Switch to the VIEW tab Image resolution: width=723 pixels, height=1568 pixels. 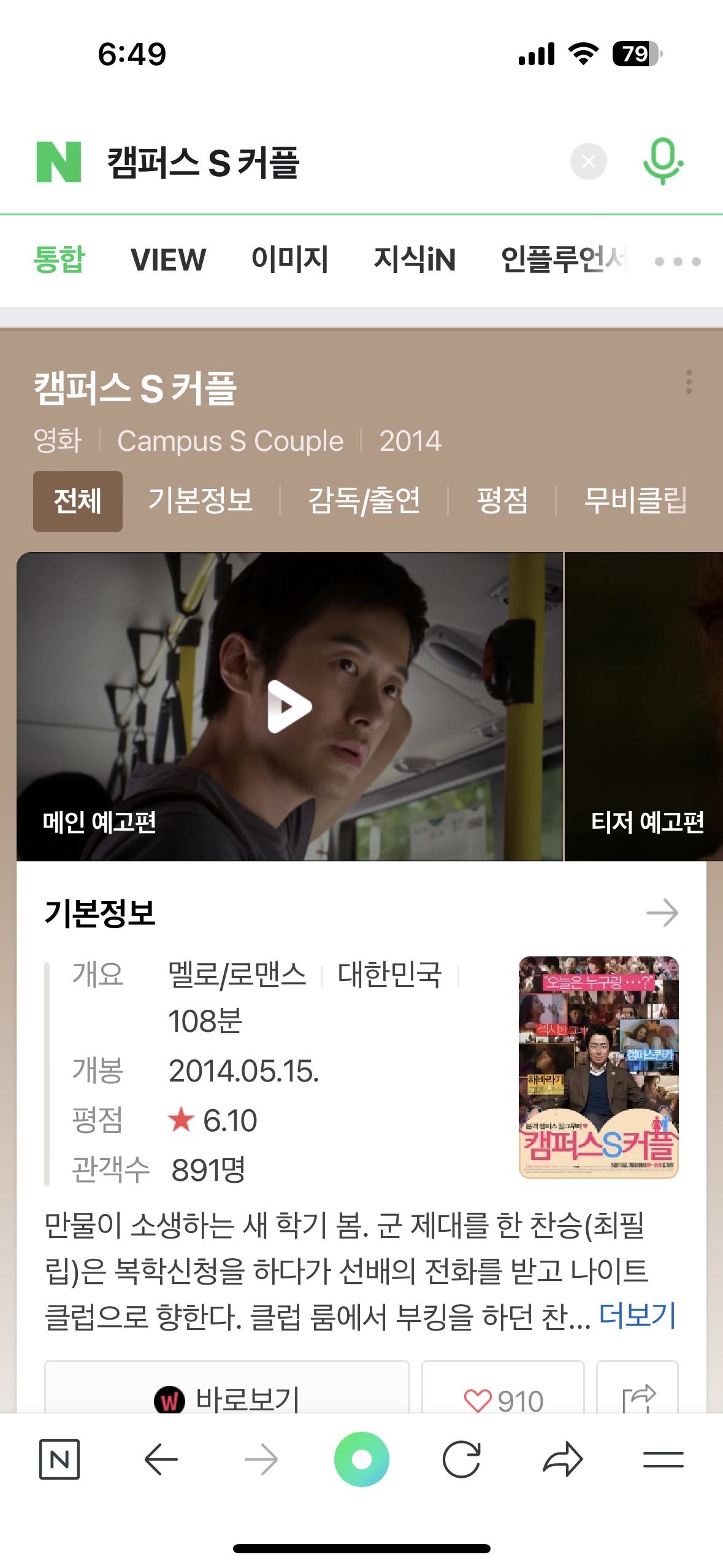pyautogui.click(x=168, y=259)
